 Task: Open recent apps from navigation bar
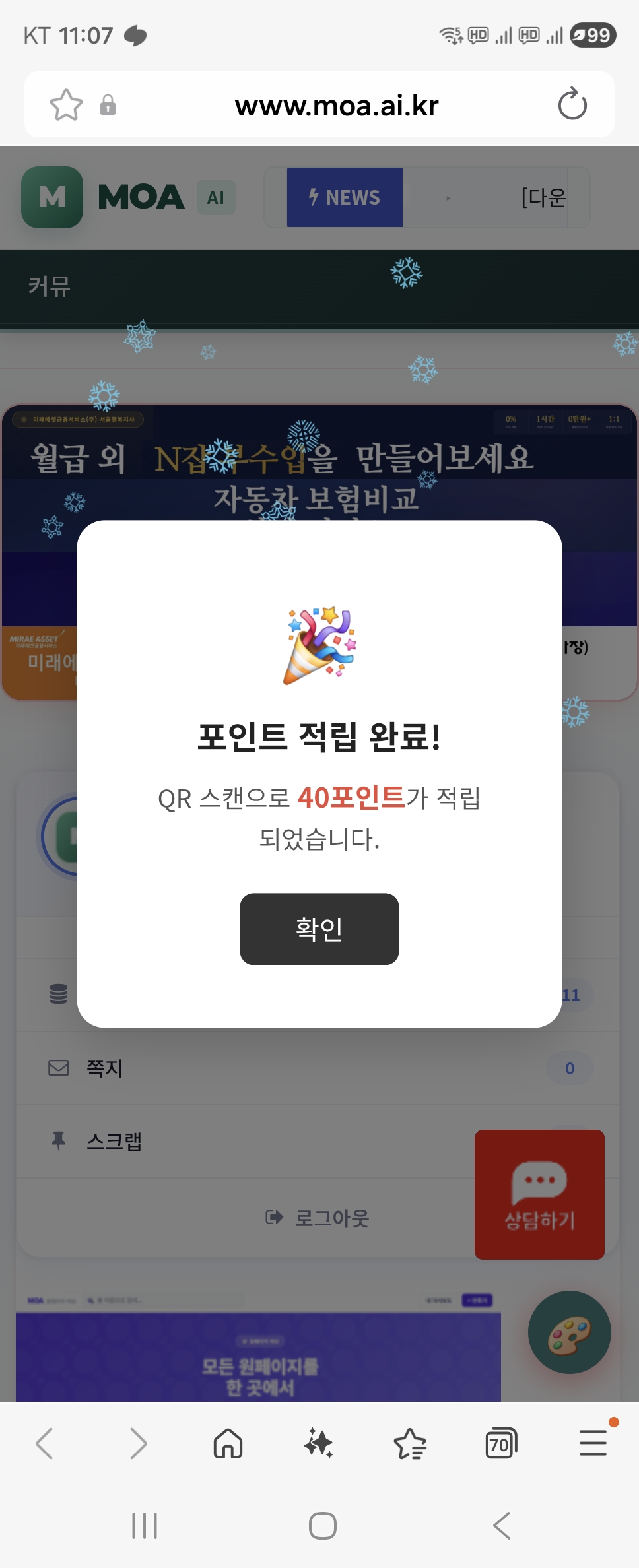tap(145, 1526)
